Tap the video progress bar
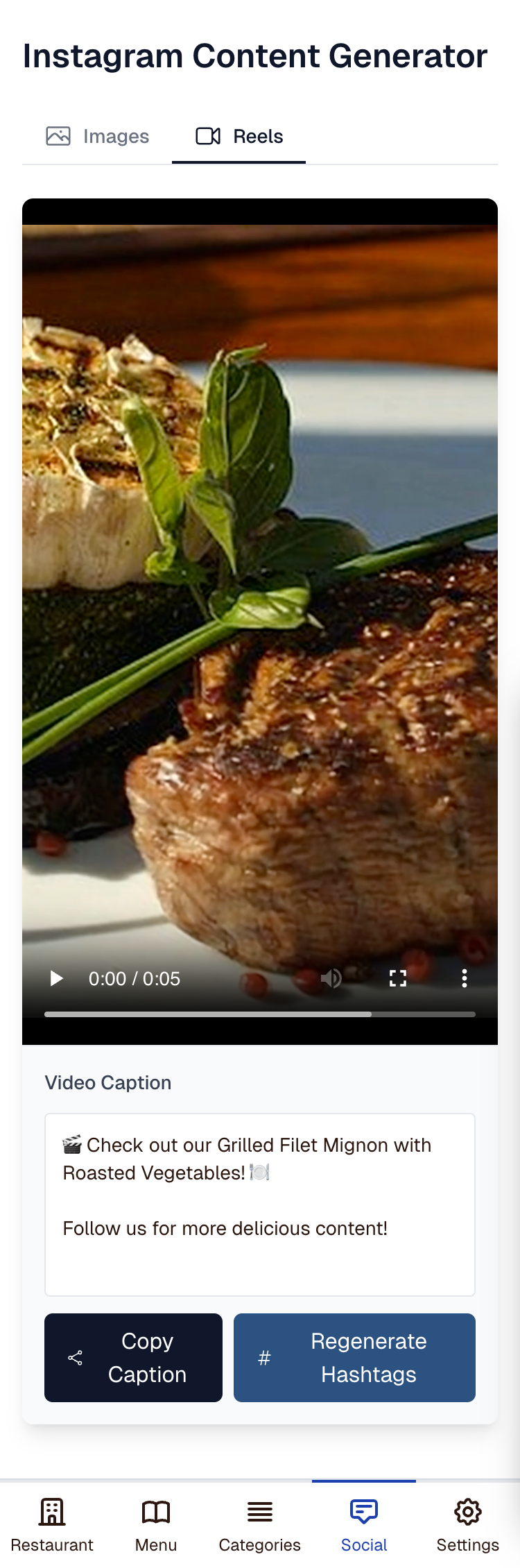The image size is (520, 1568). pos(259,1014)
